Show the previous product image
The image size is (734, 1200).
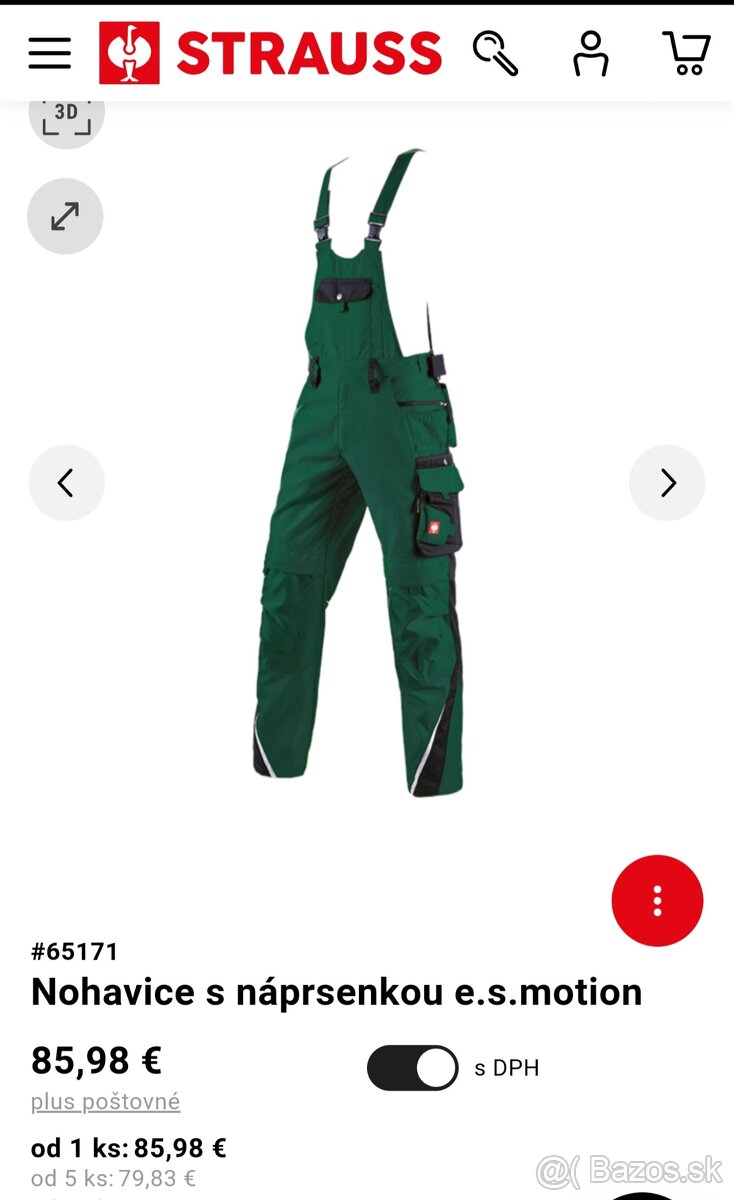[x=66, y=483]
